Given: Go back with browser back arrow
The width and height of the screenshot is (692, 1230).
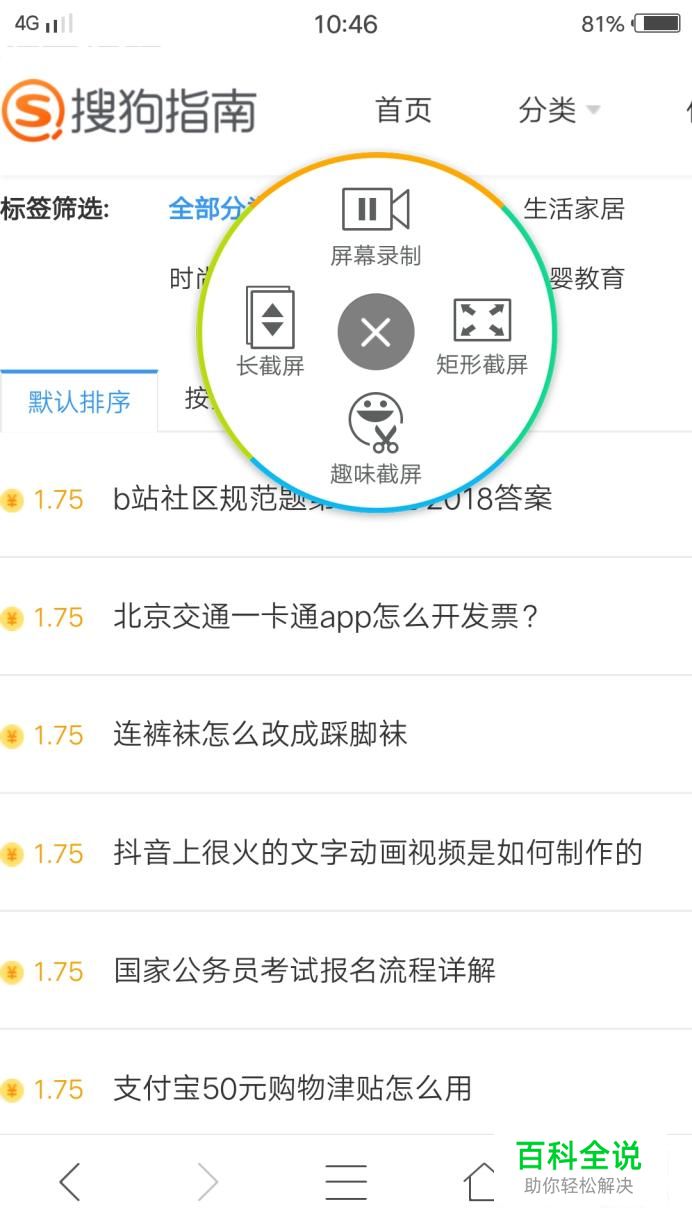Looking at the screenshot, I should coord(69,1182).
